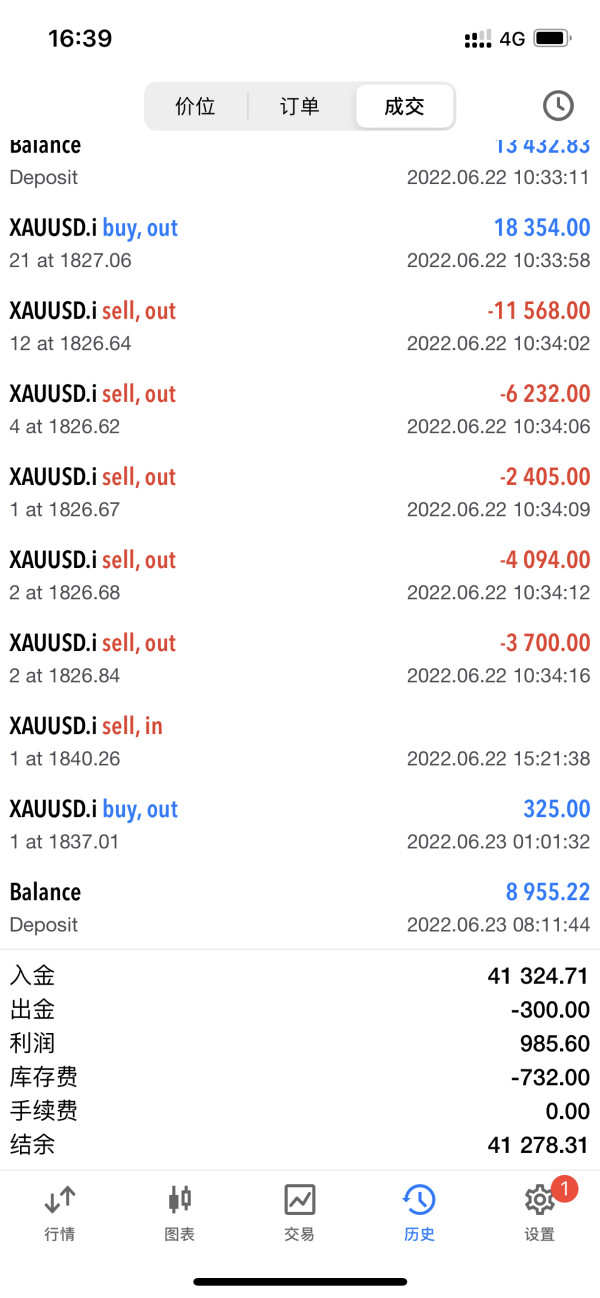
Task: Open the 图表 tab
Action: tap(180, 1212)
